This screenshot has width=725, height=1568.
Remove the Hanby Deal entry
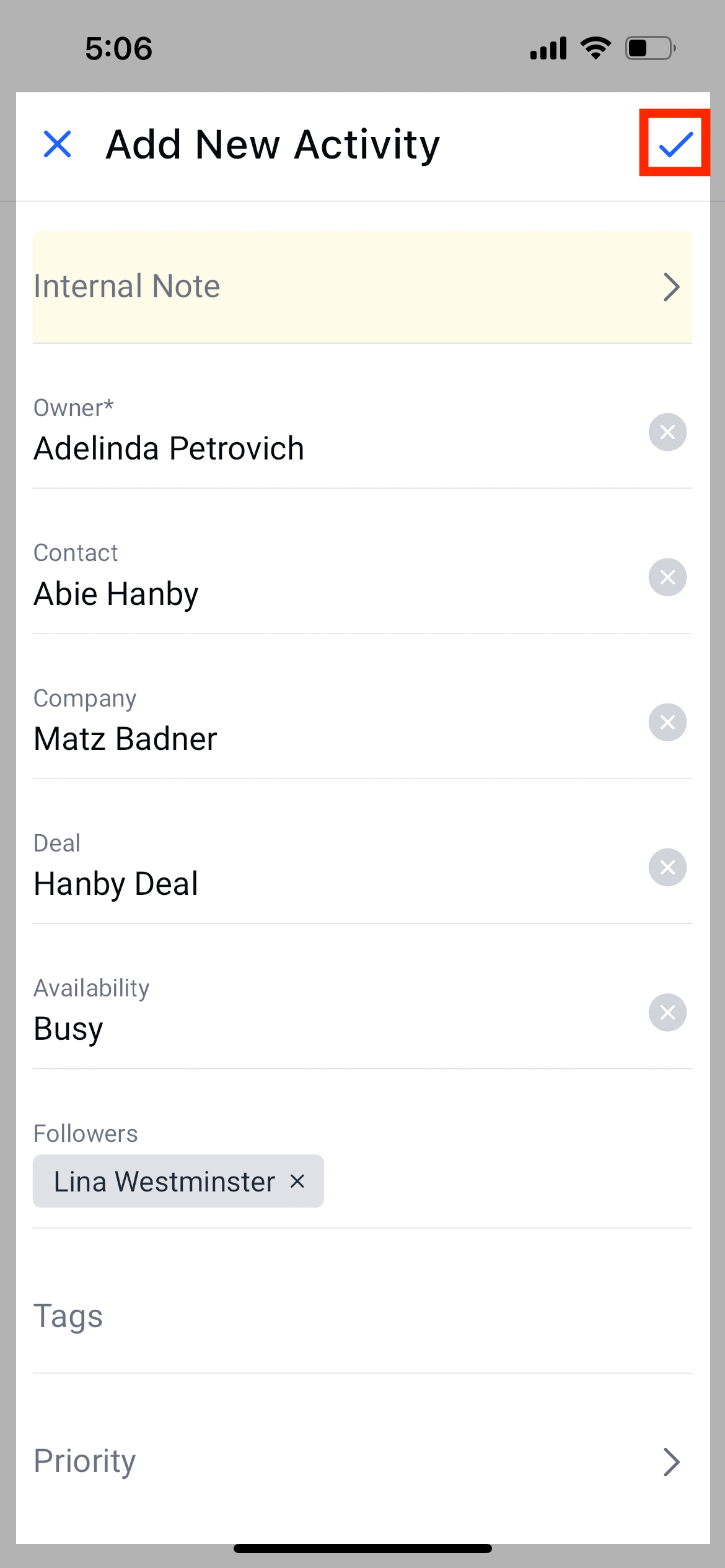pos(667,867)
